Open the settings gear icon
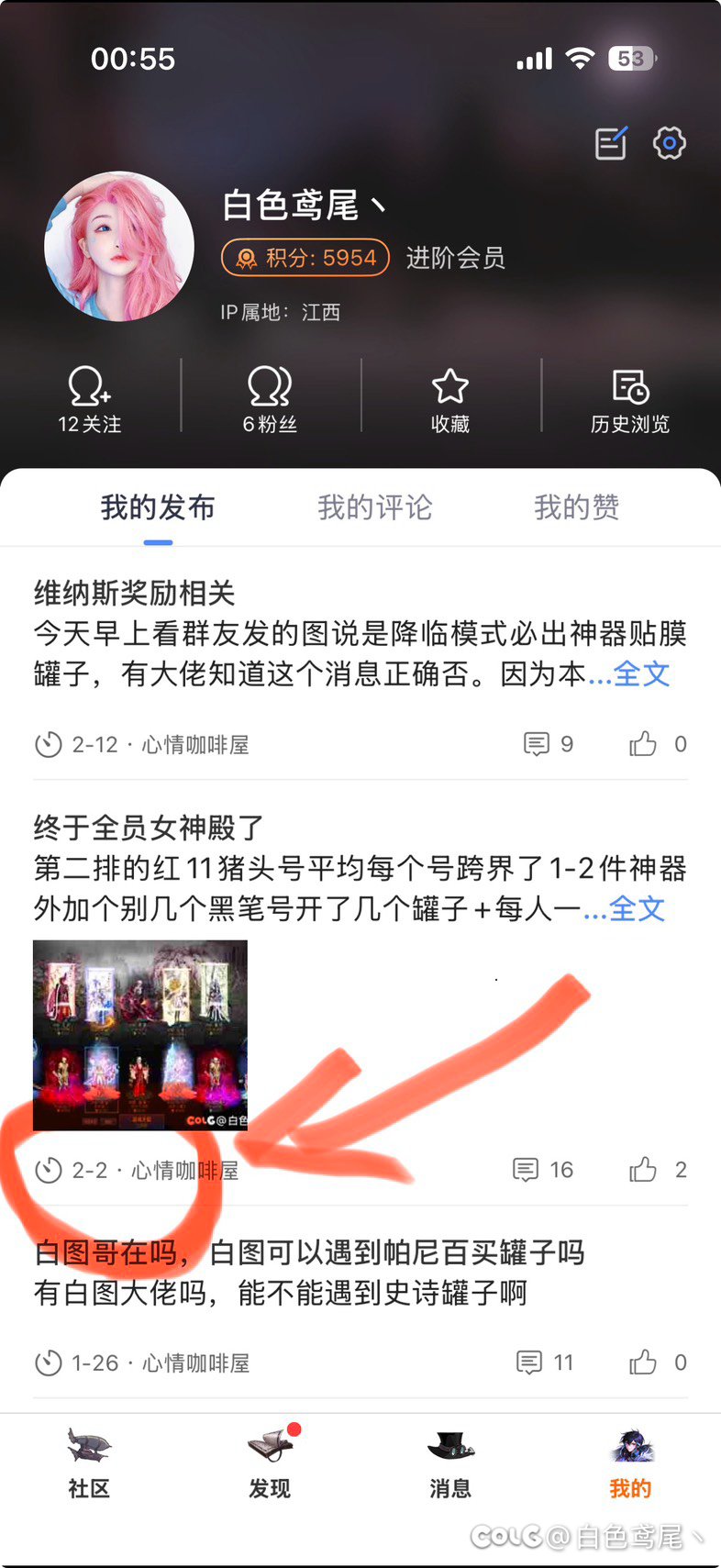This screenshot has height=1568, width=721. coord(669,143)
